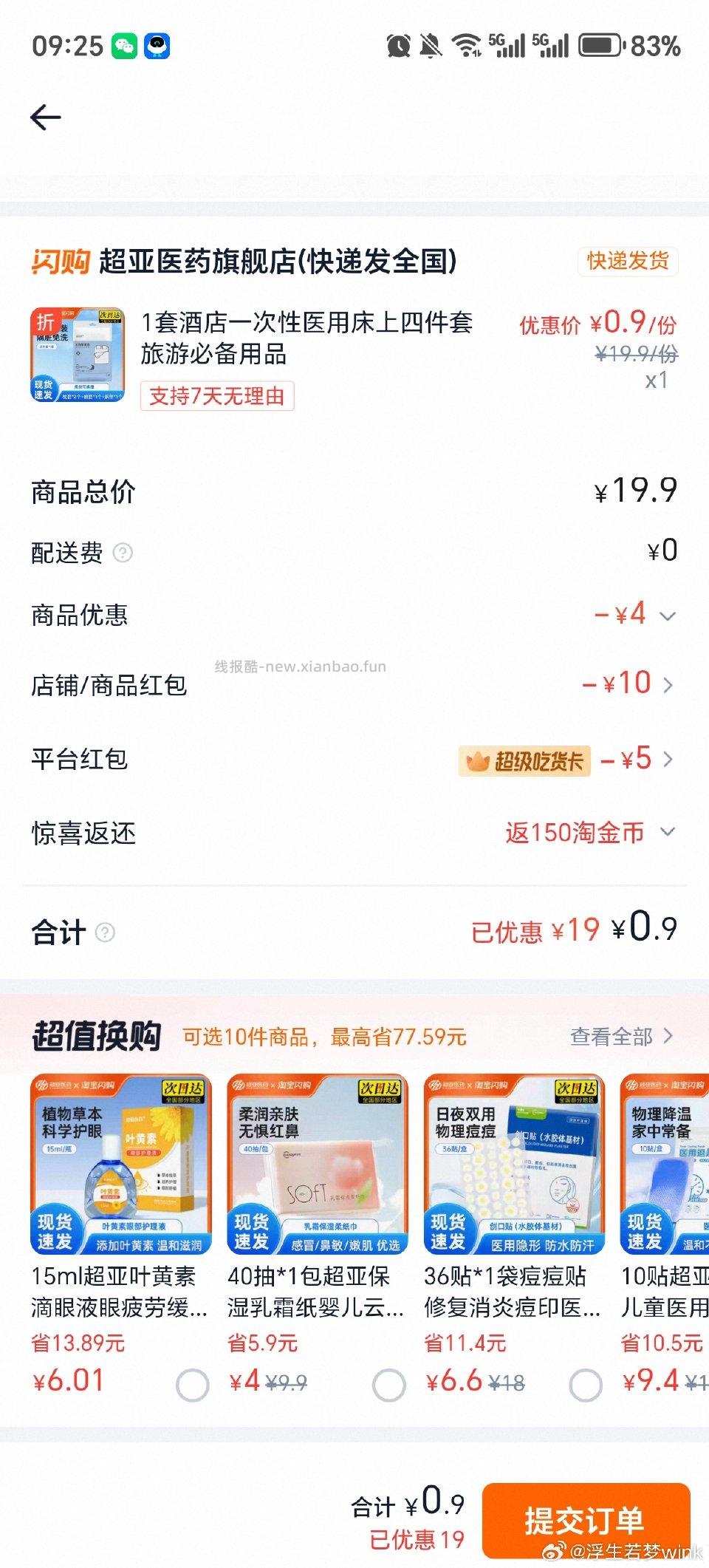Screen dimensions: 709x1568
Task: Open the 配送费 help question mark
Action: tap(123, 553)
